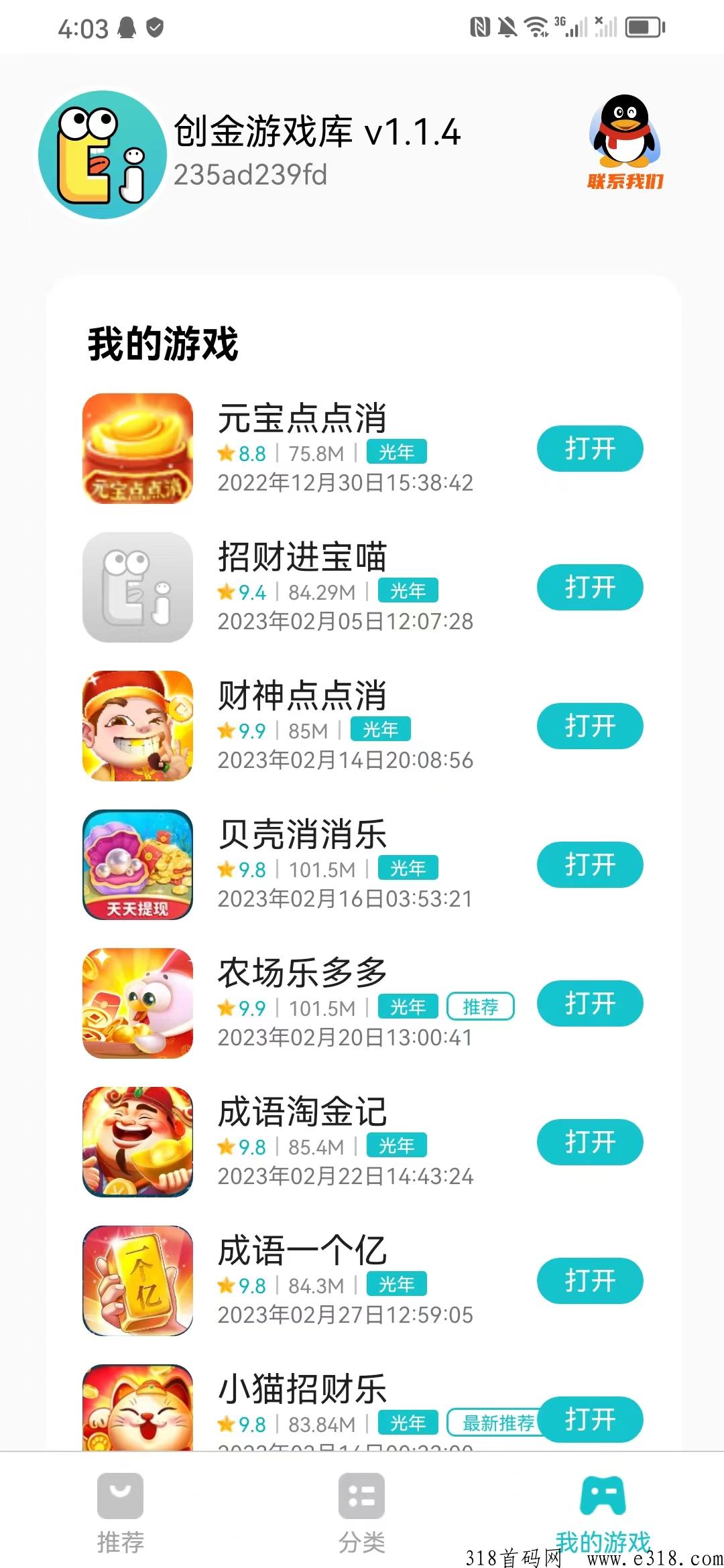
Task: Open the 农场乐多多 game icon
Action: (x=137, y=1003)
